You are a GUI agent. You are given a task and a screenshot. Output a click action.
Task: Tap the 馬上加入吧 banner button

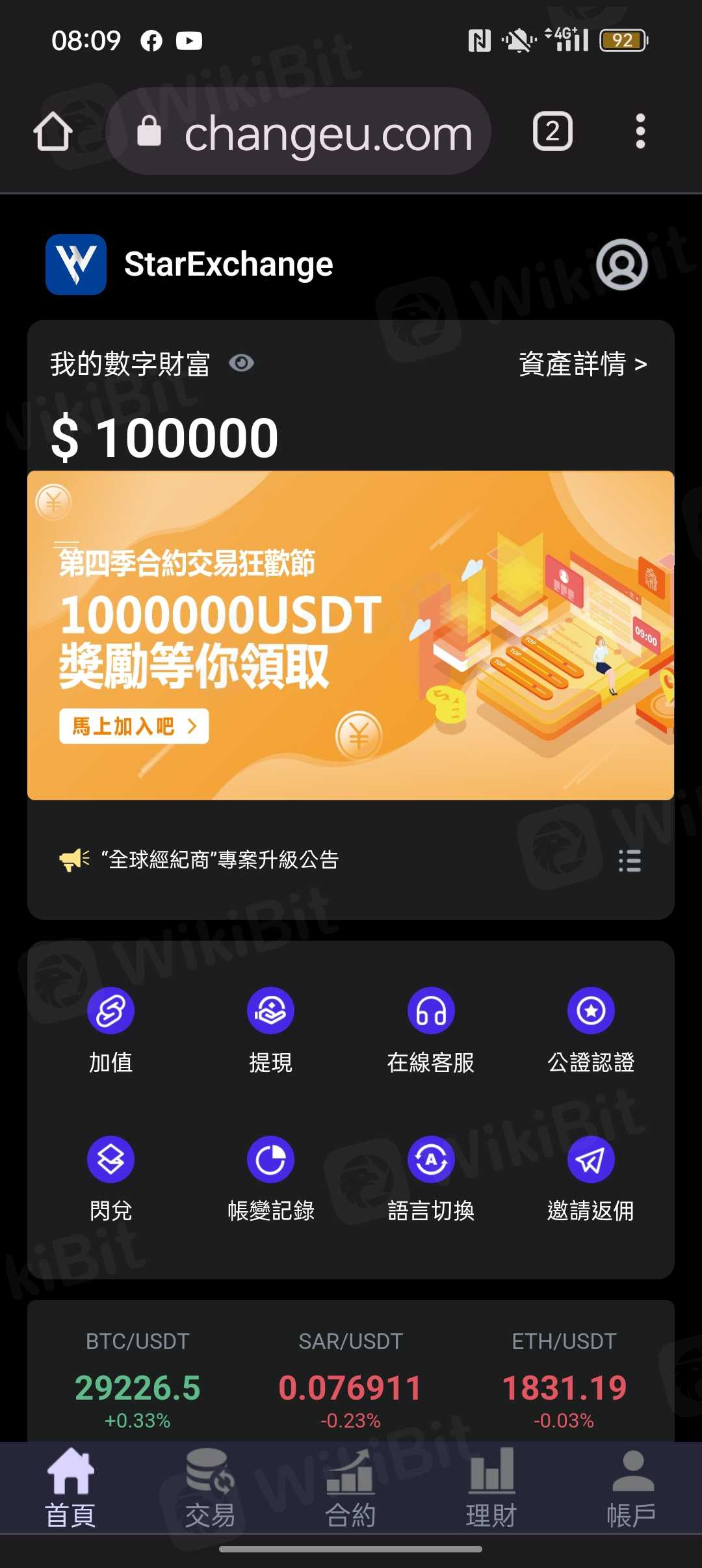(134, 726)
